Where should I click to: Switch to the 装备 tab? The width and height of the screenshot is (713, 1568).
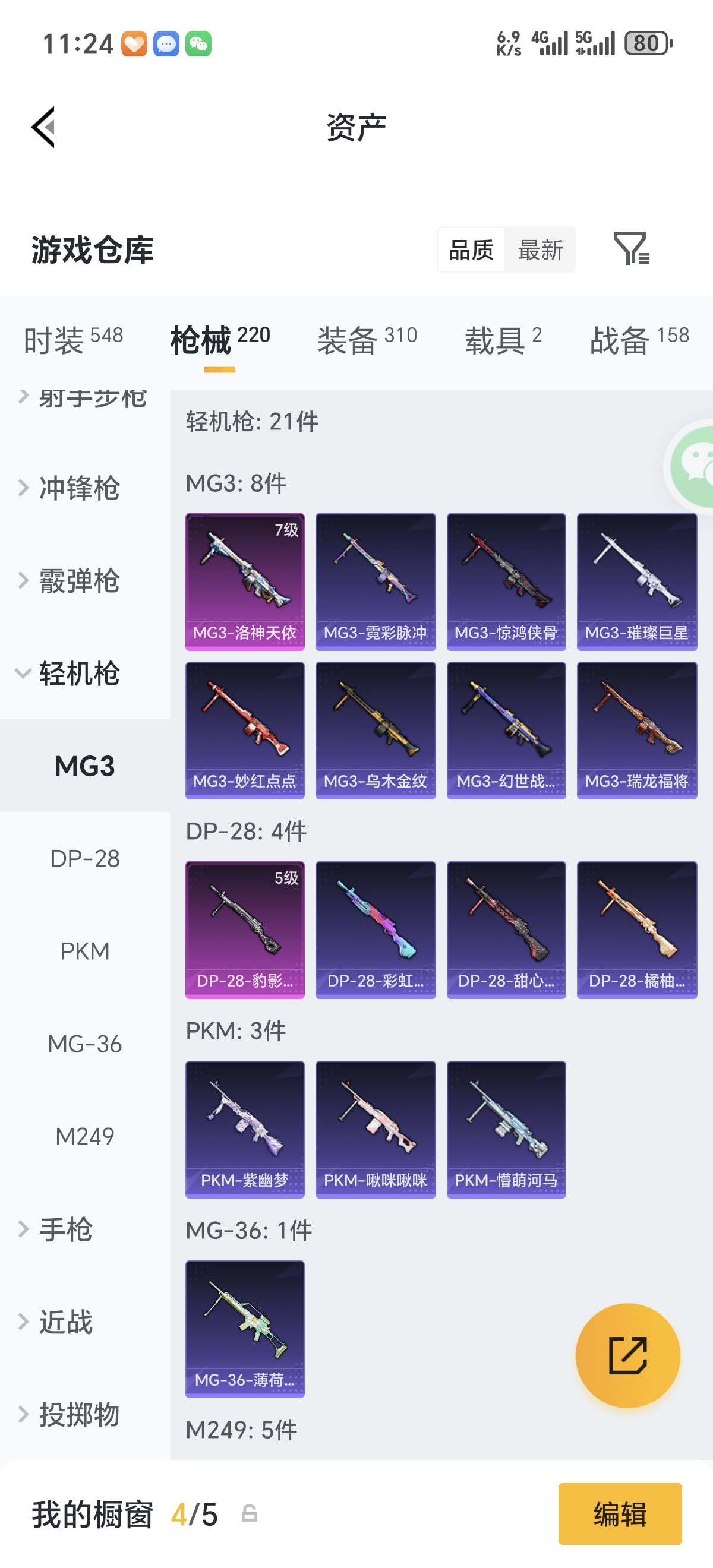367,339
